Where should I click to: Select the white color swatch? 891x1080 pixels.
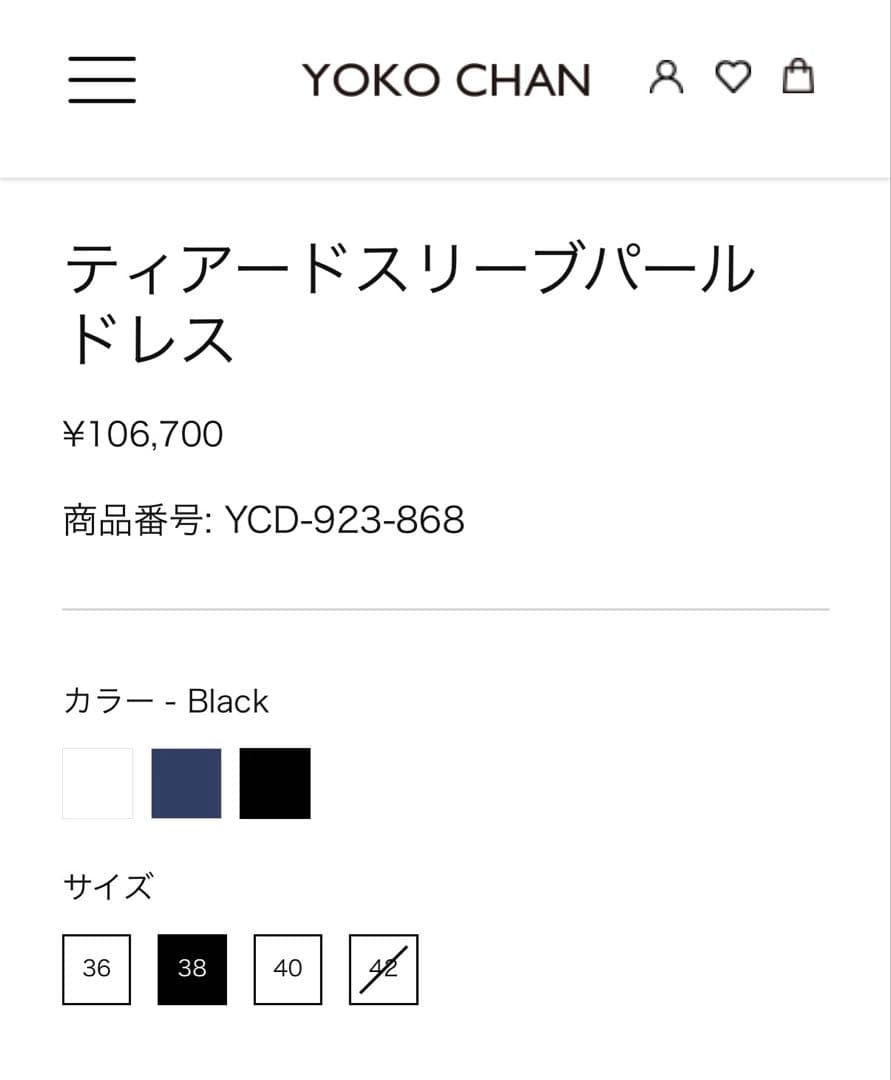point(97,783)
